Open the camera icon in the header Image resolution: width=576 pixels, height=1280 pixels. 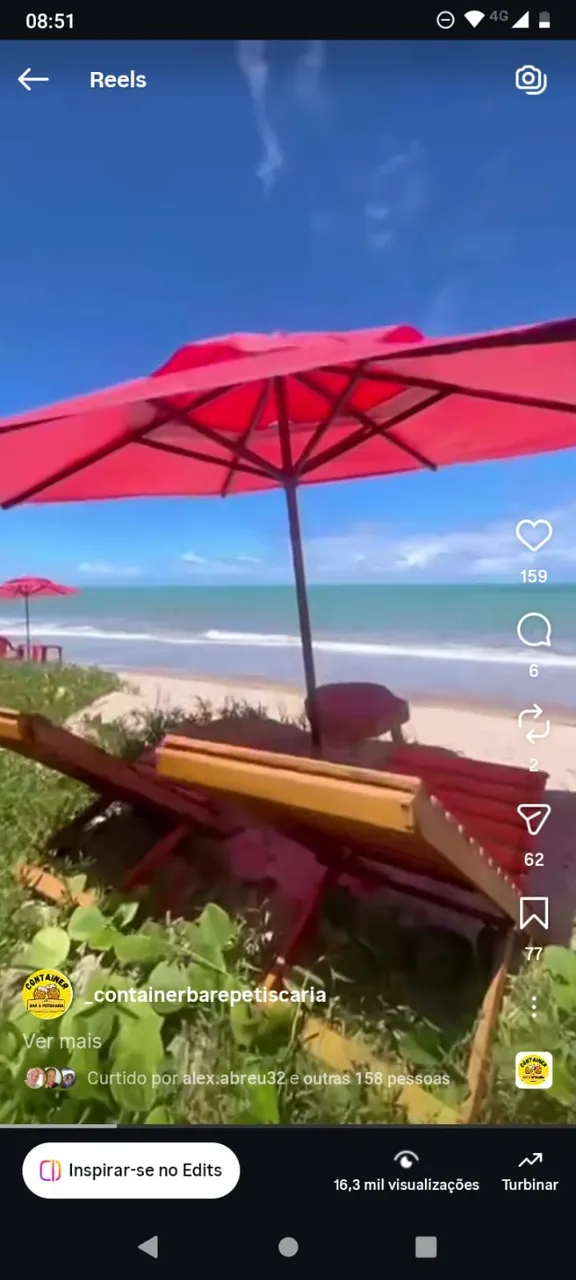pyautogui.click(x=531, y=80)
